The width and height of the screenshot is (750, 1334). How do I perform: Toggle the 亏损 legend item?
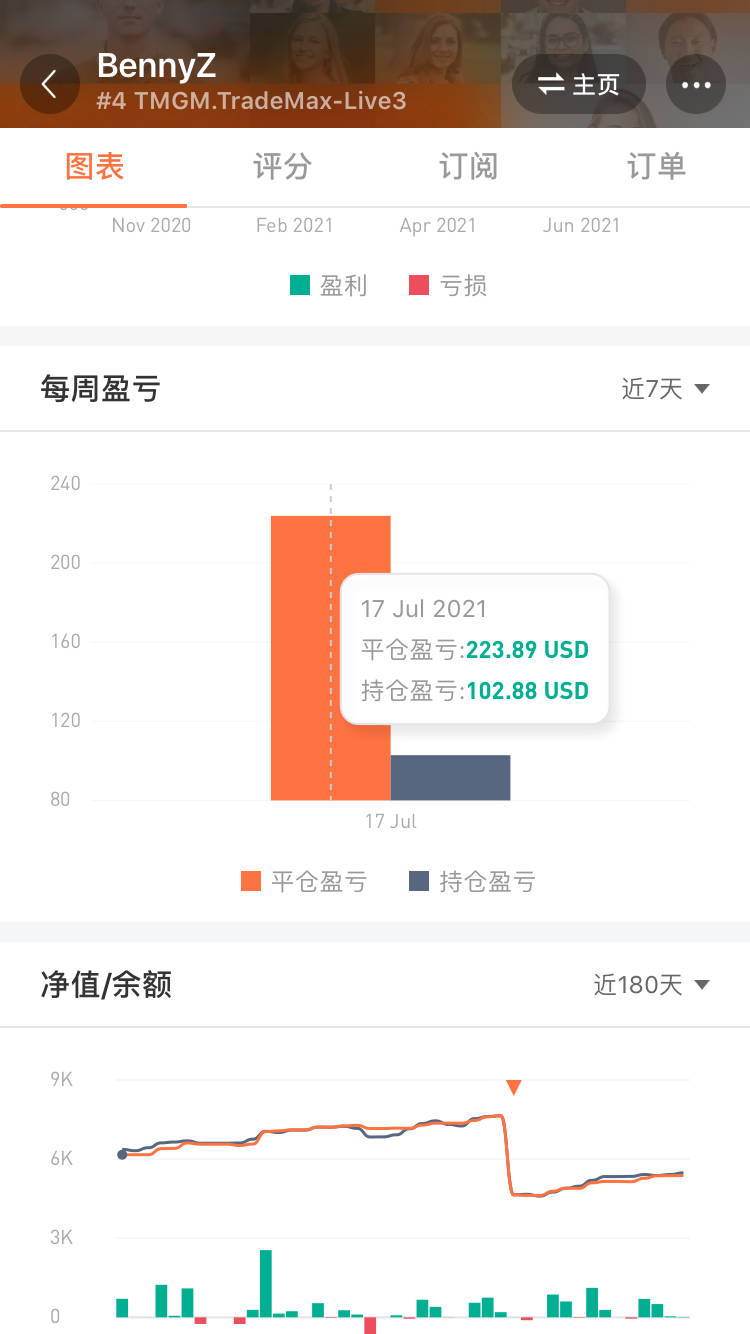click(448, 286)
